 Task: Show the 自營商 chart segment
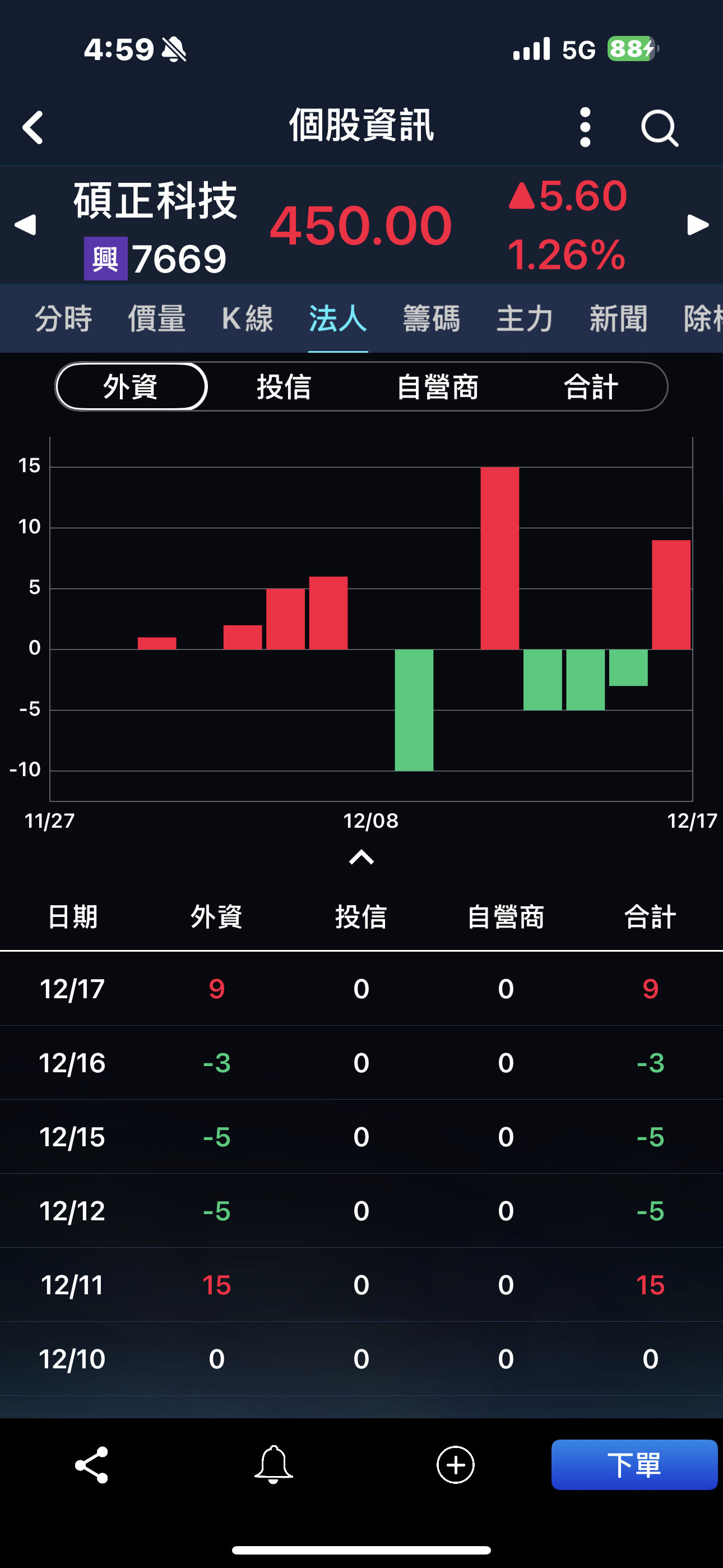pyautogui.click(x=438, y=386)
